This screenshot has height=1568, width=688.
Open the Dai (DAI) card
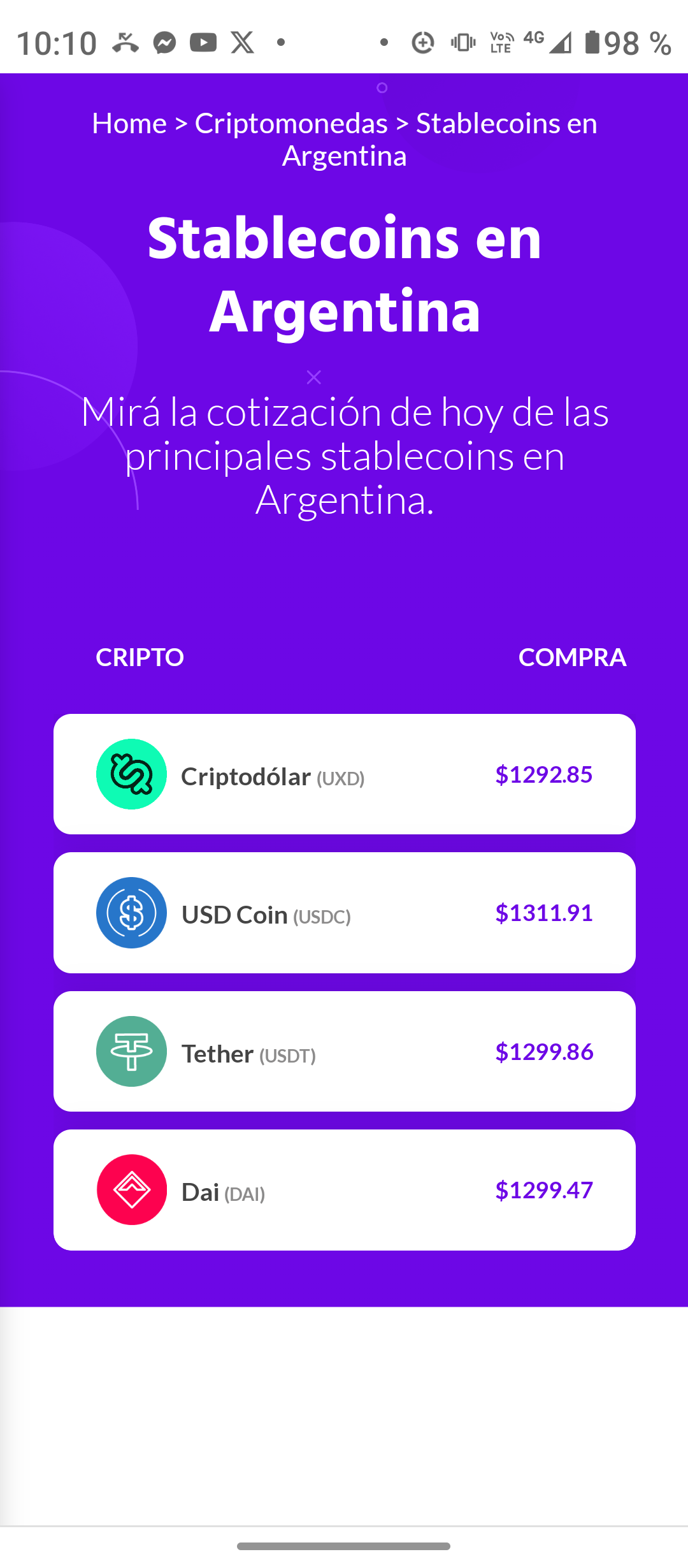click(344, 1190)
